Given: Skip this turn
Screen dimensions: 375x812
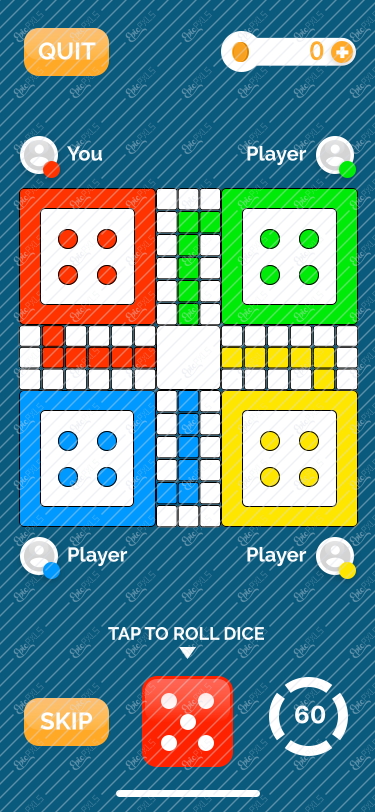Looking at the screenshot, I should coord(66,721).
